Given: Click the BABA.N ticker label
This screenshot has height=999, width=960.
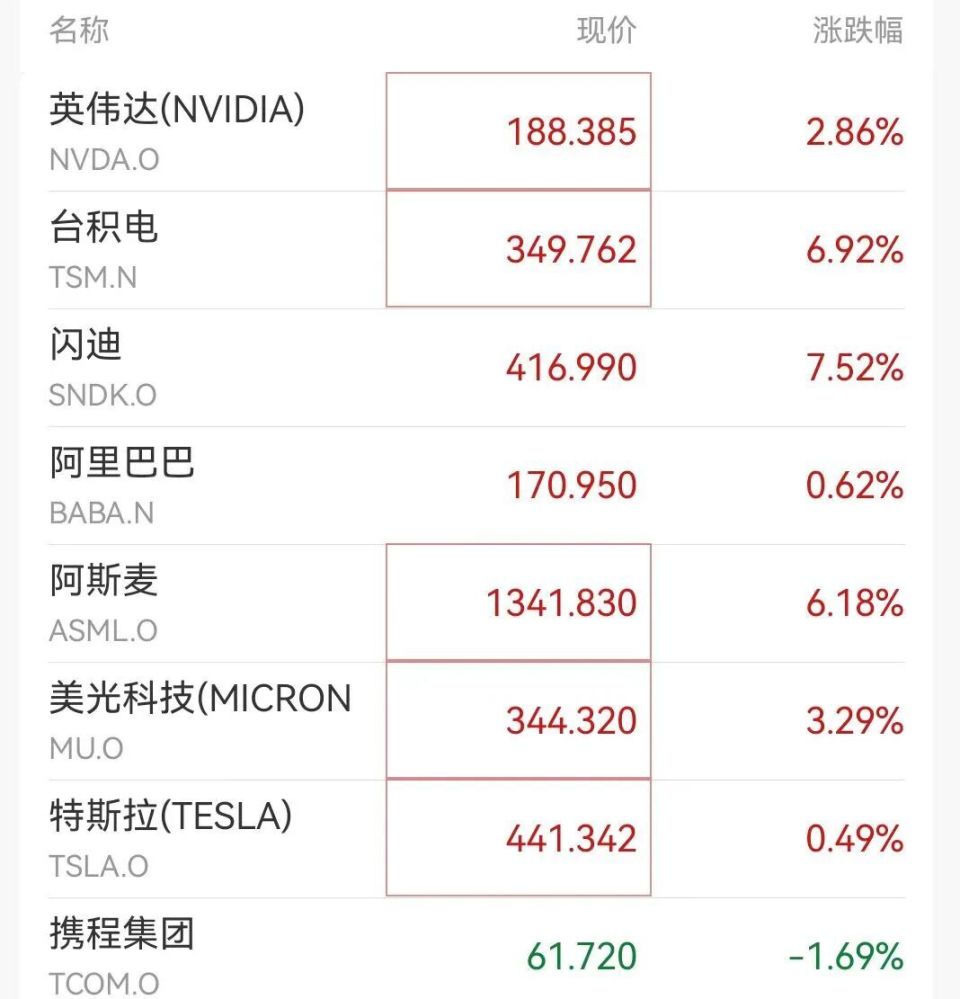Looking at the screenshot, I should (x=100, y=513).
